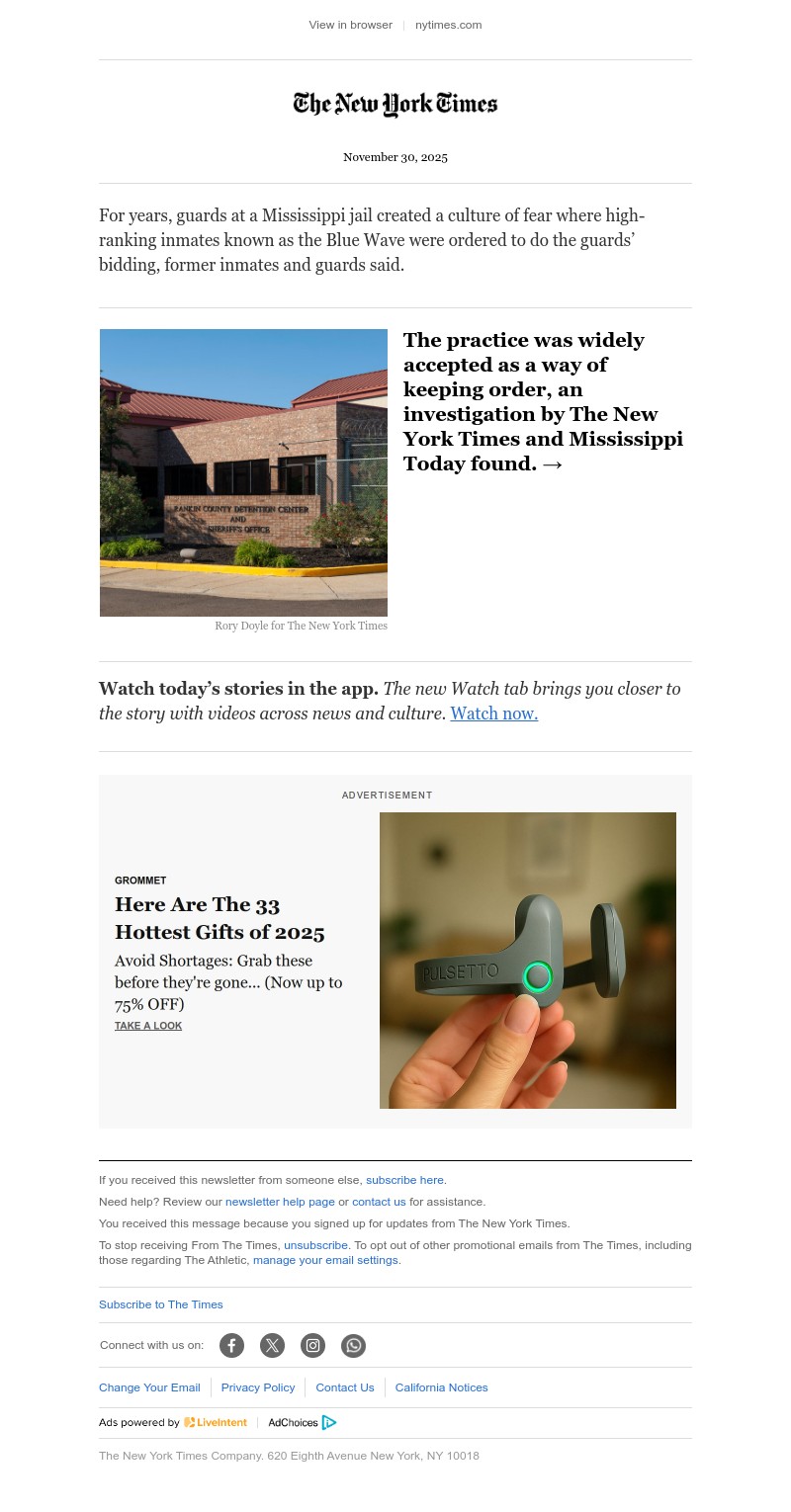The width and height of the screenshot is (791, 1512).
Task: Click the 'newsletter help page' link
Action: [280, 1202]
